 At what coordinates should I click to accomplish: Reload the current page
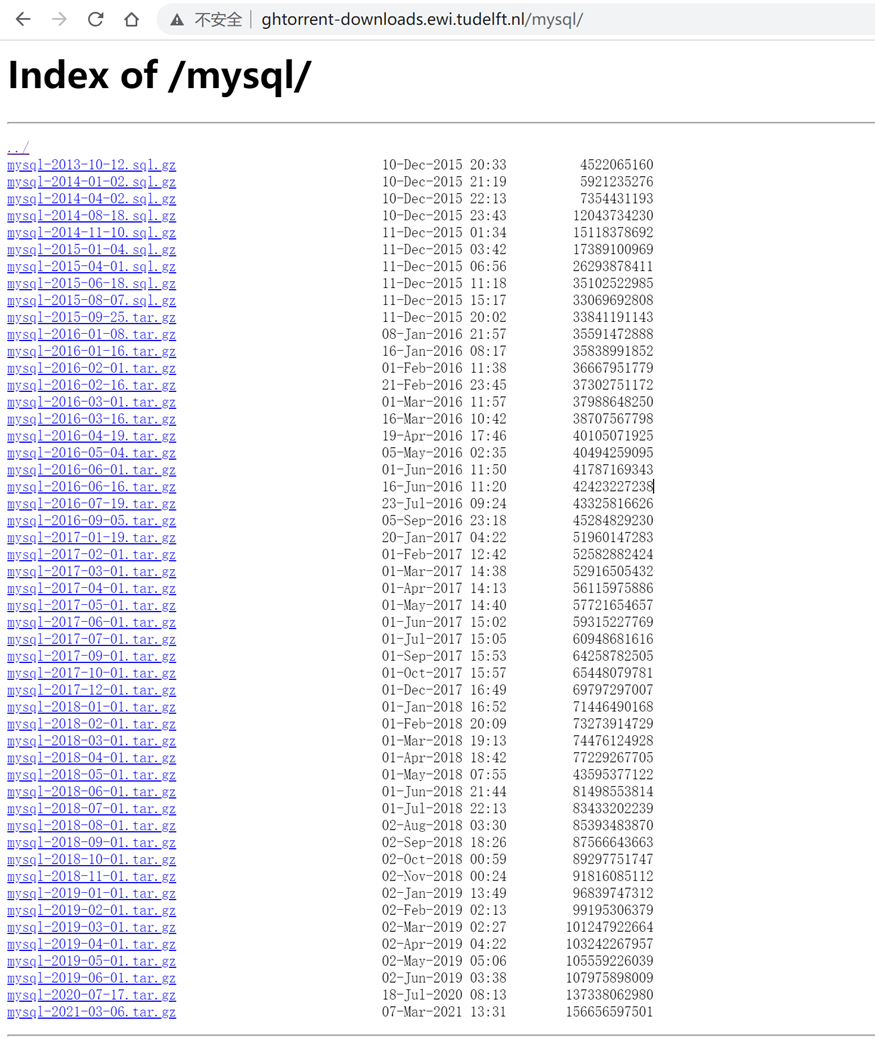click(95, 19)
